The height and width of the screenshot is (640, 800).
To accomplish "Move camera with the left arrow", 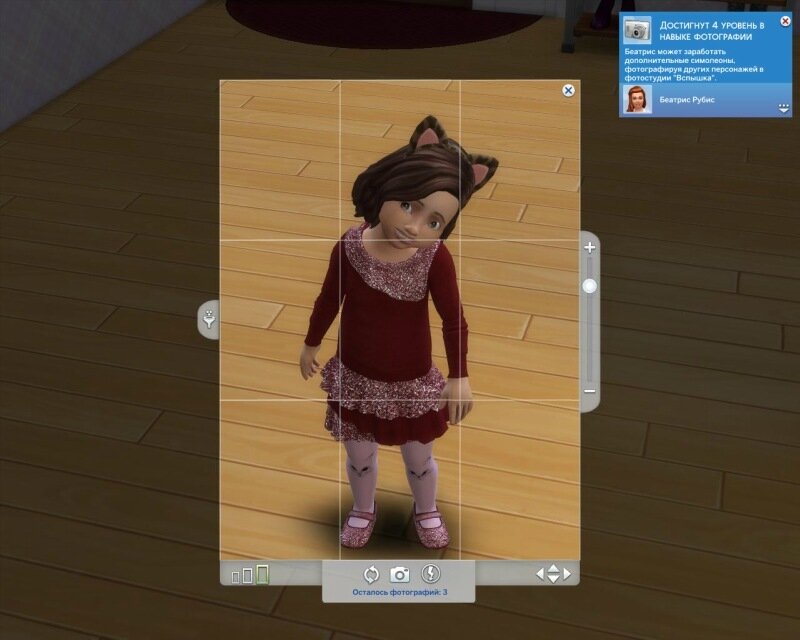I will pyautogui.click(x=541, y=574).
